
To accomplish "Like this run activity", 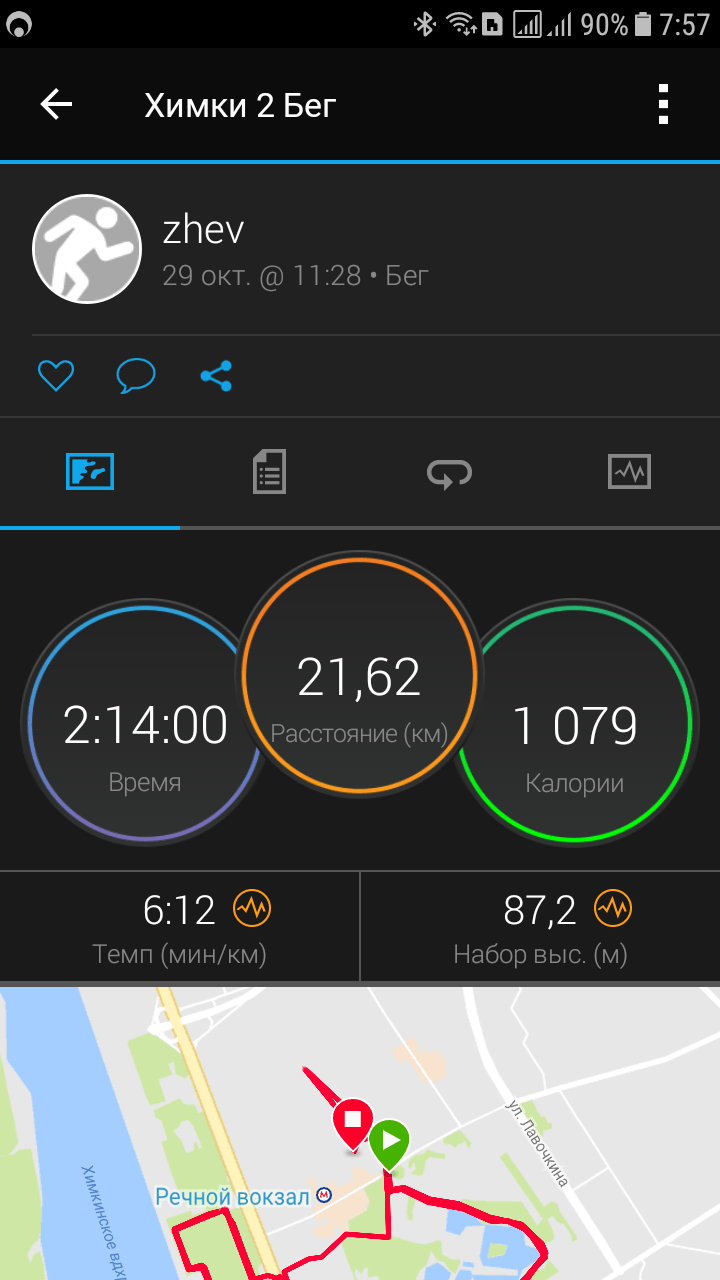I will [56, 376].
